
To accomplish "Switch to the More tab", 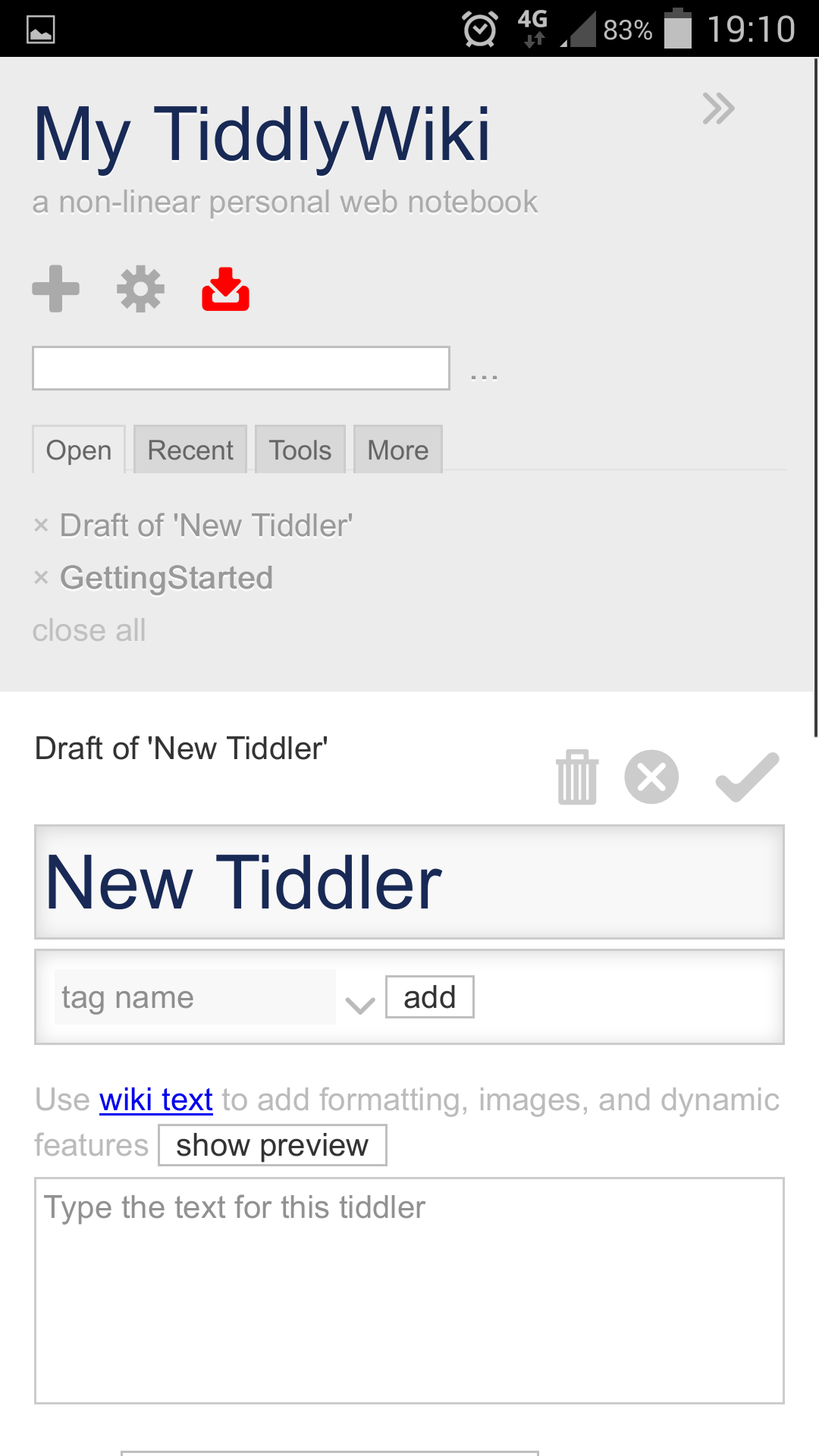I will (x=398, y=450).
